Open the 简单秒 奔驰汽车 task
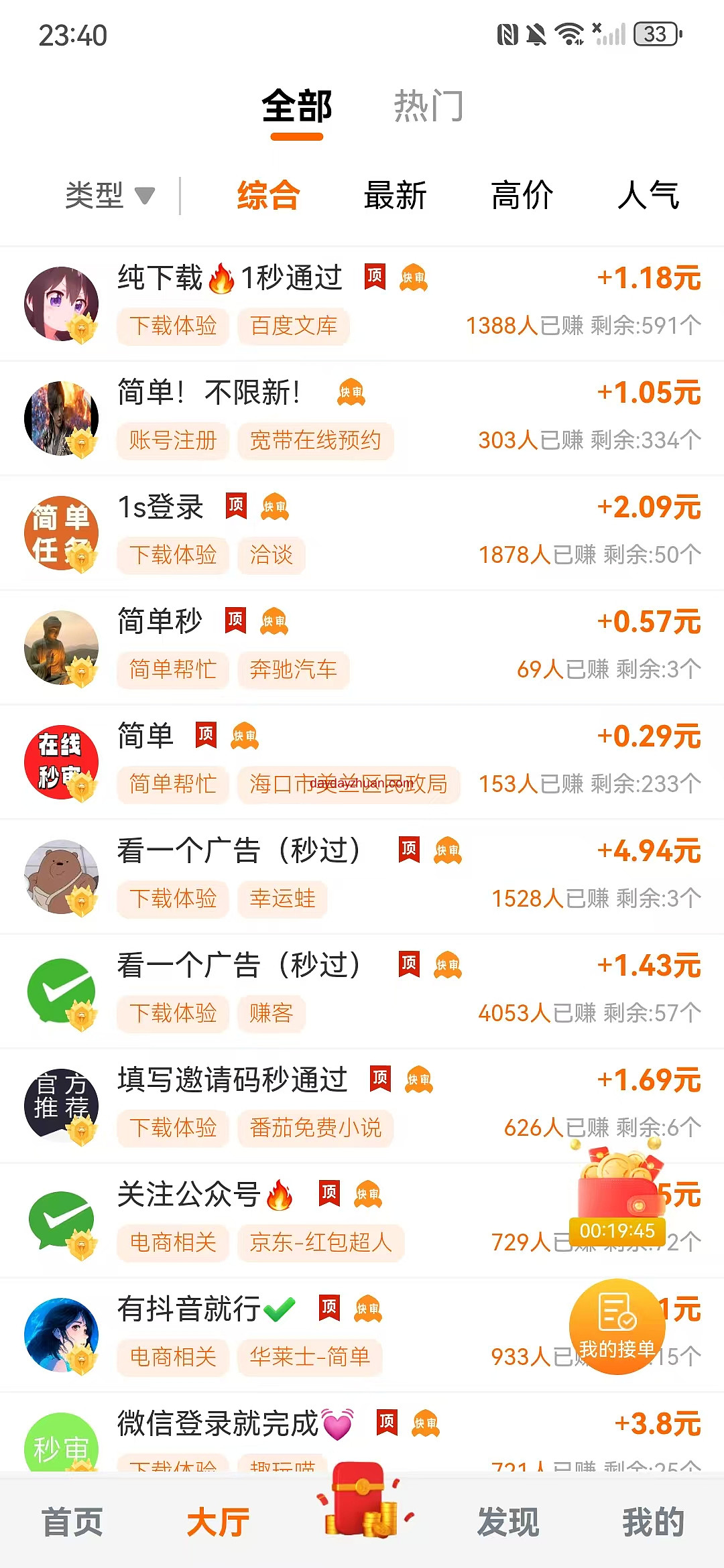 click(x=362, y=647)
